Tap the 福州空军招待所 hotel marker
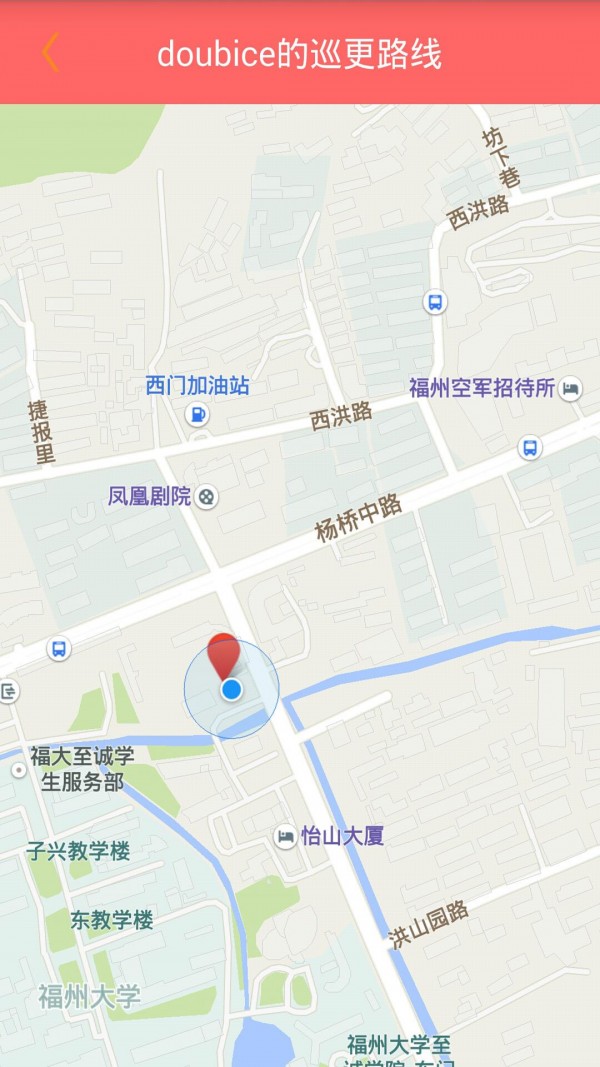 tap(570, 388)
